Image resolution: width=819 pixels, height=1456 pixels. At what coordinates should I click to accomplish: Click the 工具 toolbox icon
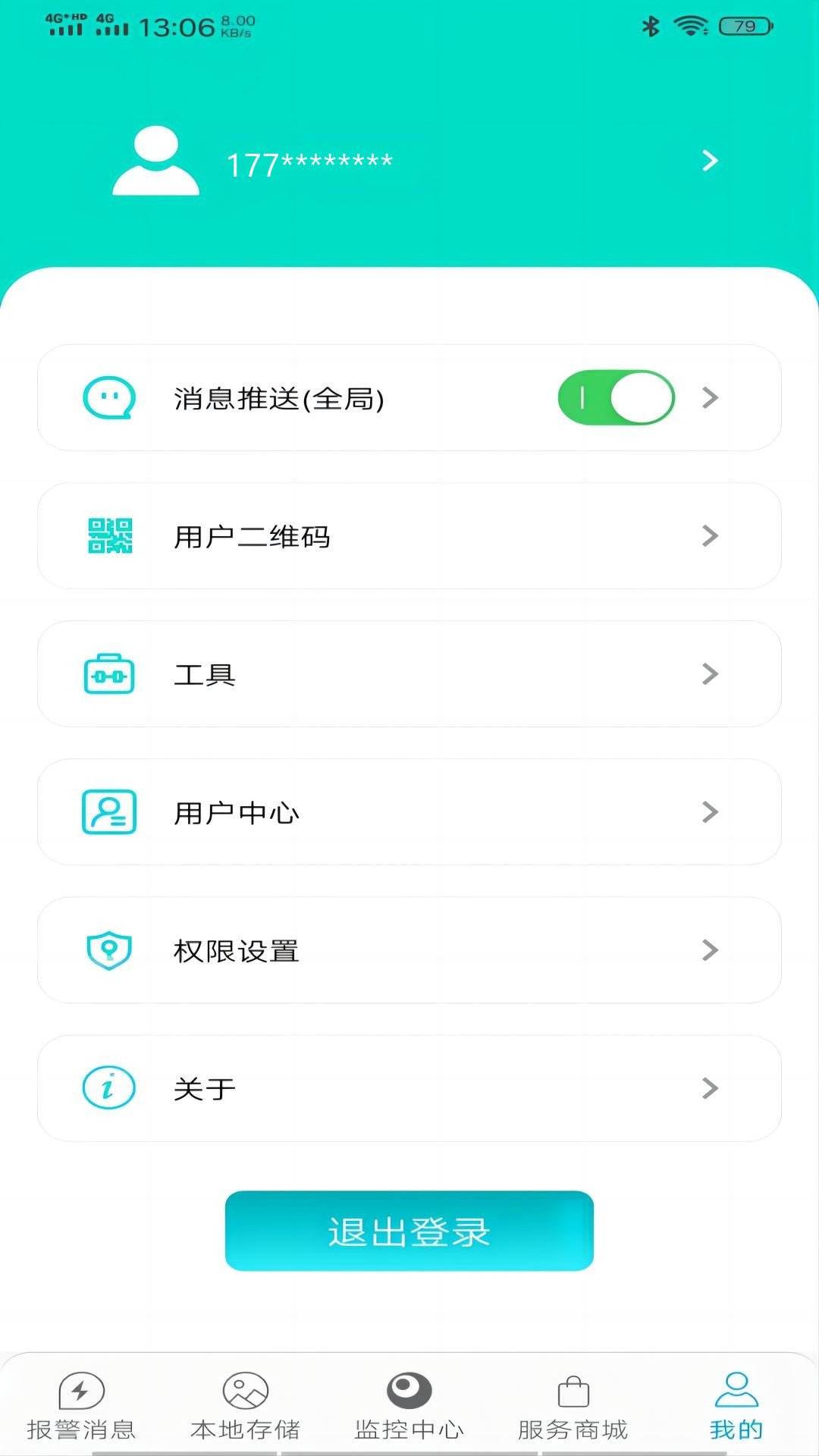(x=108, y=674)
